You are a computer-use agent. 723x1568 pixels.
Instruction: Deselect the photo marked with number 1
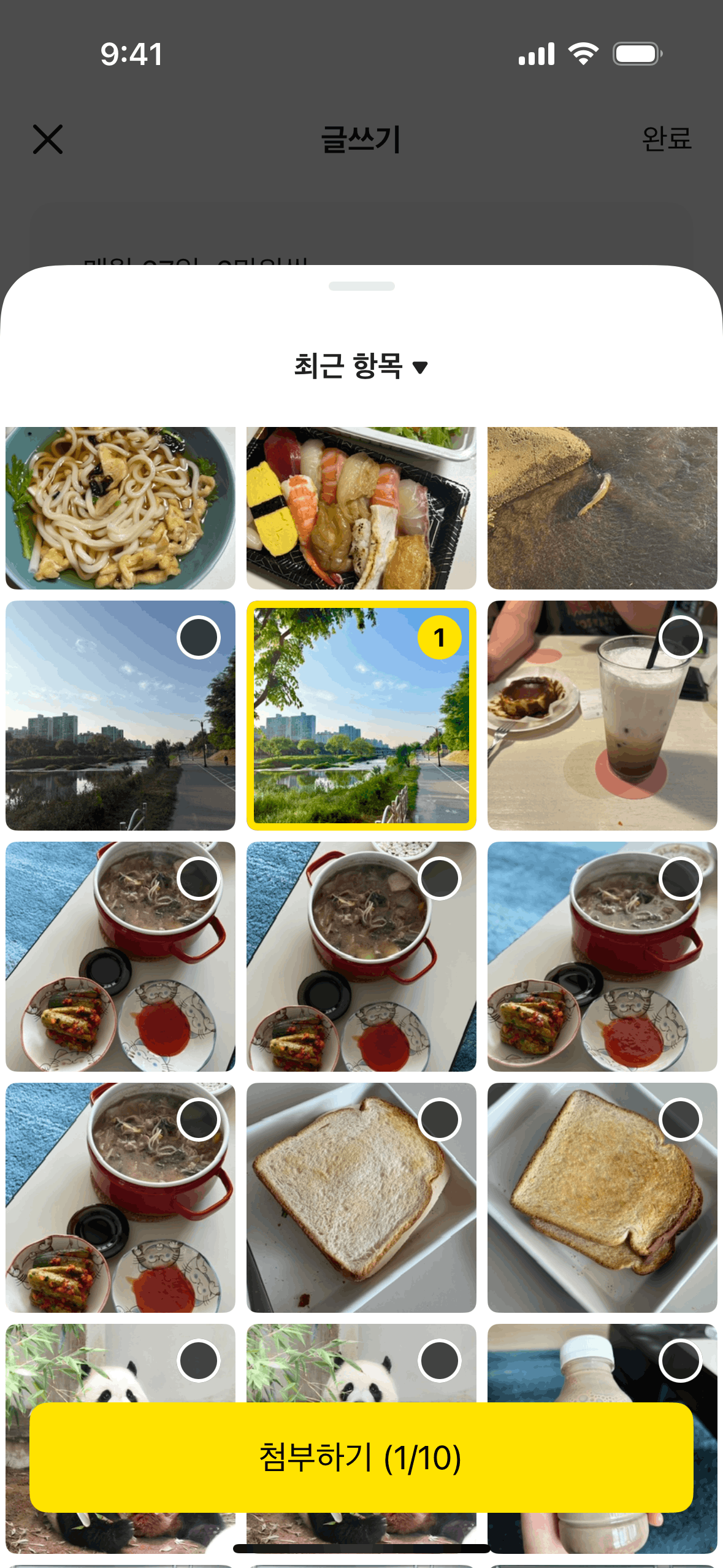tap(439, 638)
